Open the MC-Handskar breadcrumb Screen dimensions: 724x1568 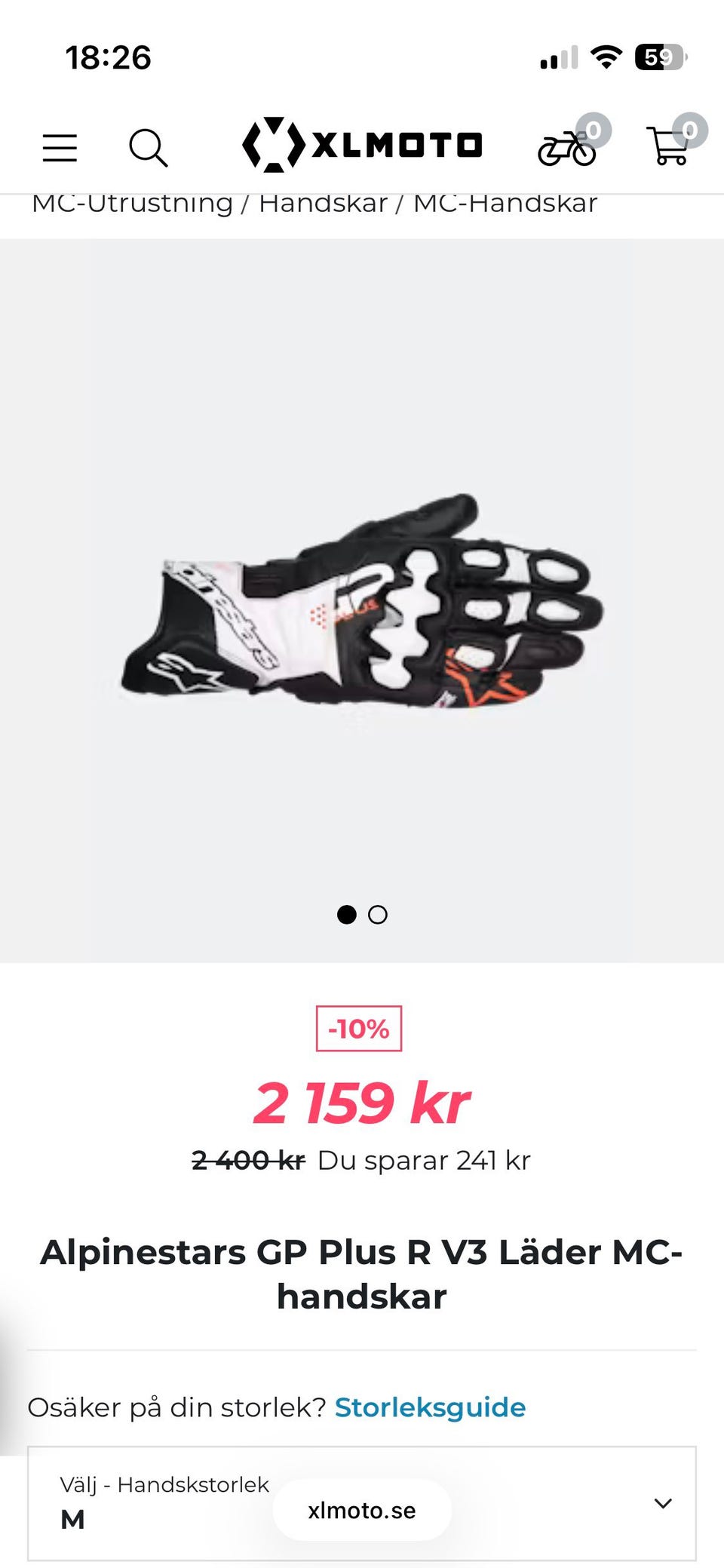505,203
